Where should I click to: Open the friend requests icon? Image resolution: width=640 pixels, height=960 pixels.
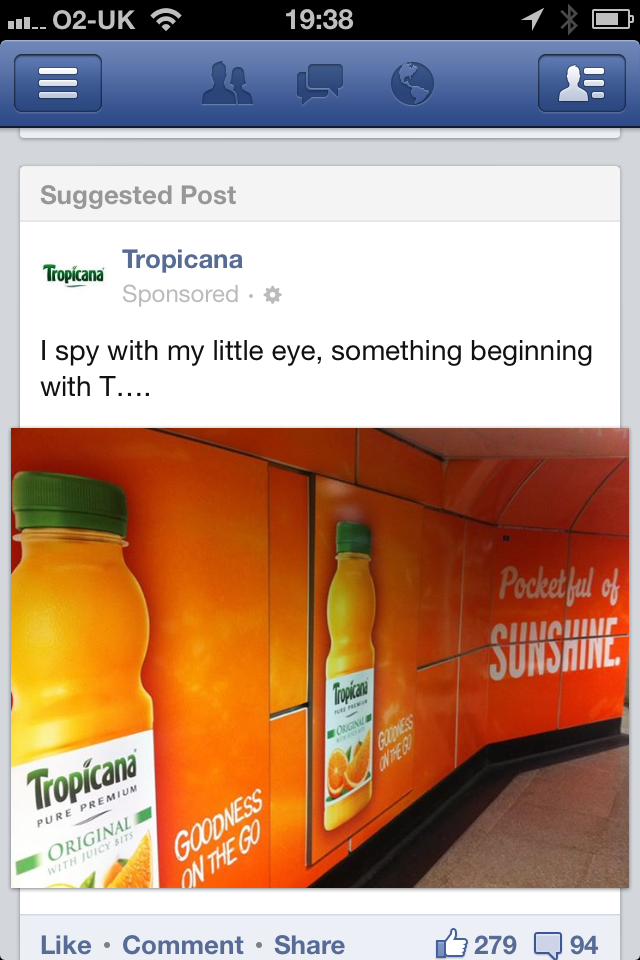[227, 83]
